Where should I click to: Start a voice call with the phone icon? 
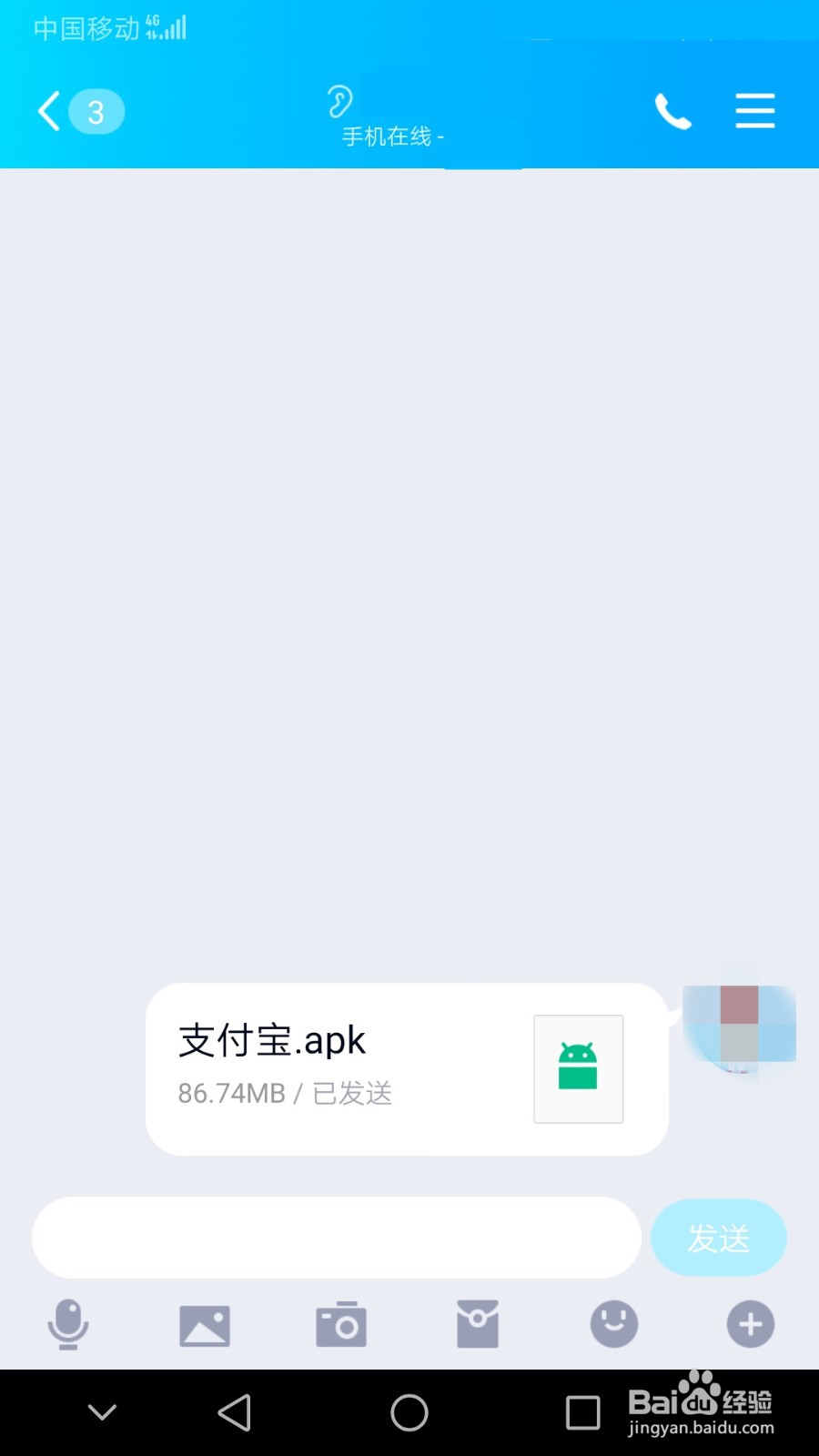point(672,110)
